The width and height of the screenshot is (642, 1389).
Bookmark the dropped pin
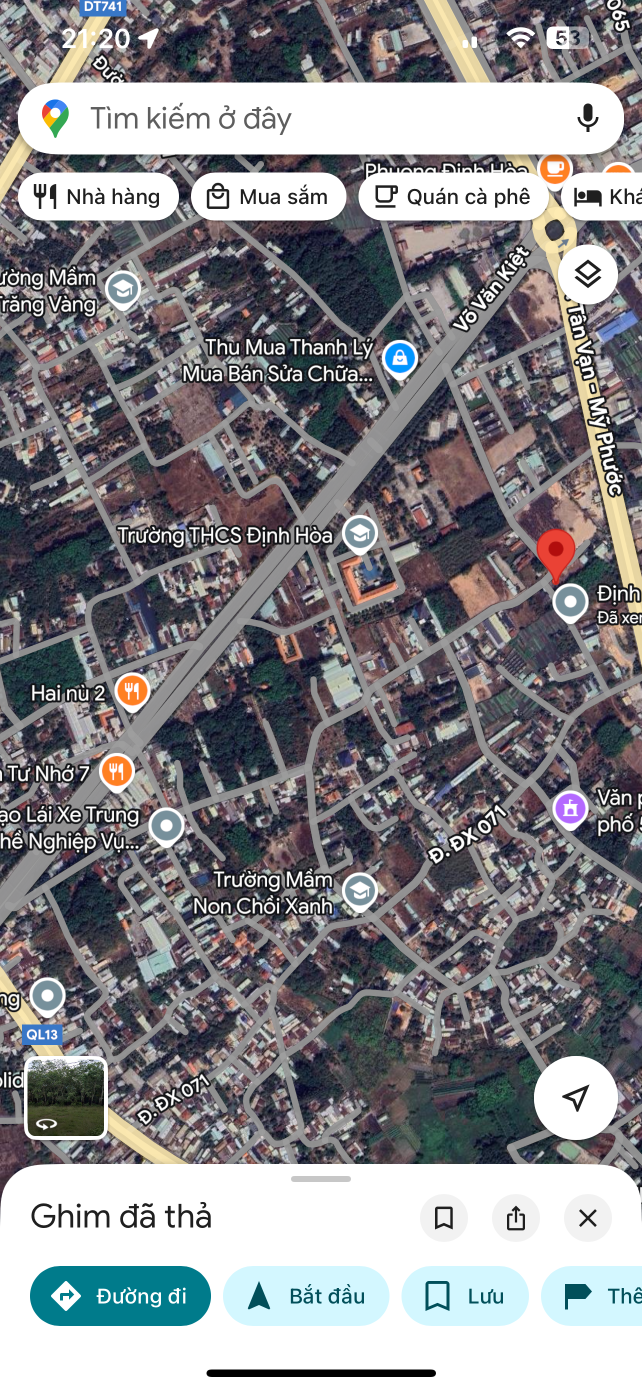tap(444, 1218)
